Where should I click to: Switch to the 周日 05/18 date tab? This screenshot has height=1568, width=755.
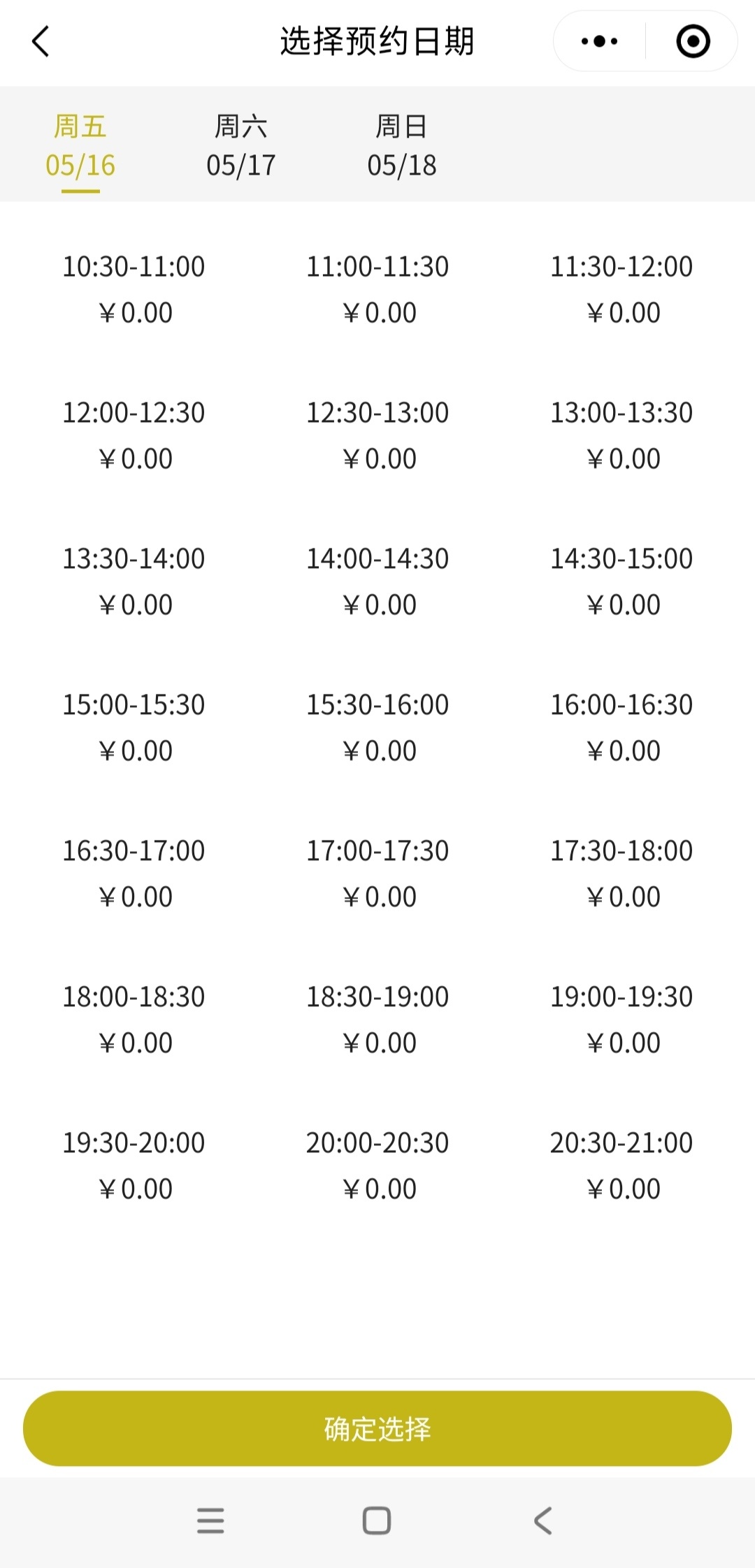click(402, 145)
